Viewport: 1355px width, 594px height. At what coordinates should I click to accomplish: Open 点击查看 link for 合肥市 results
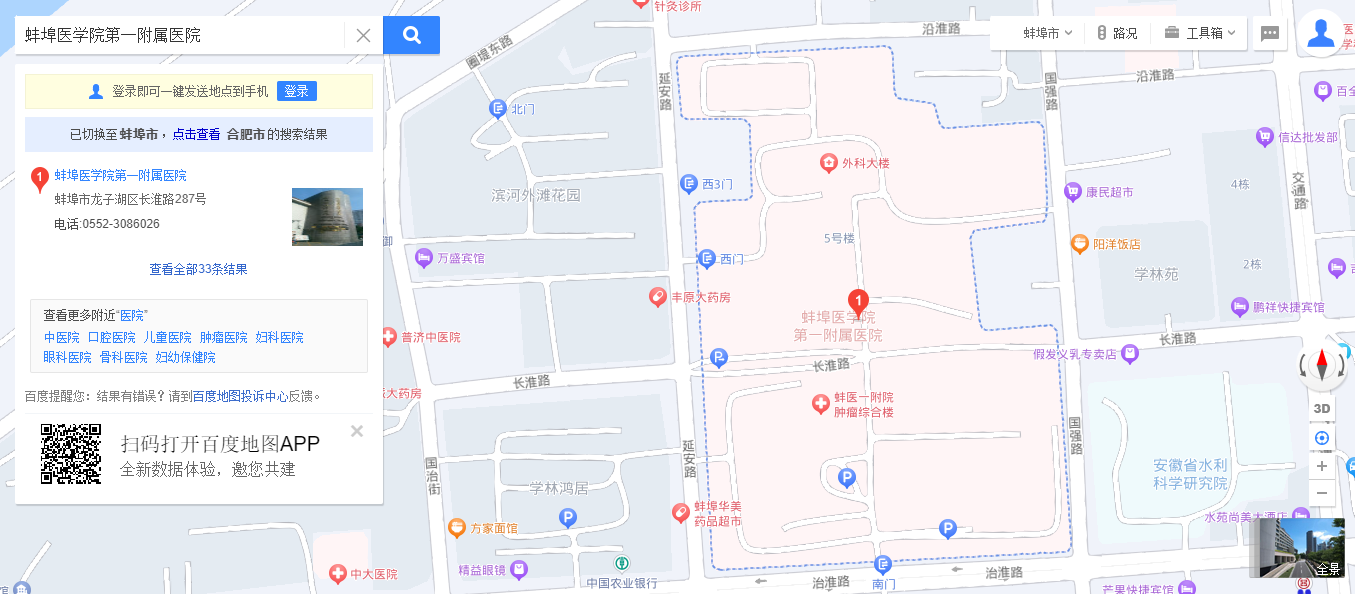click(x=196, y=134)
